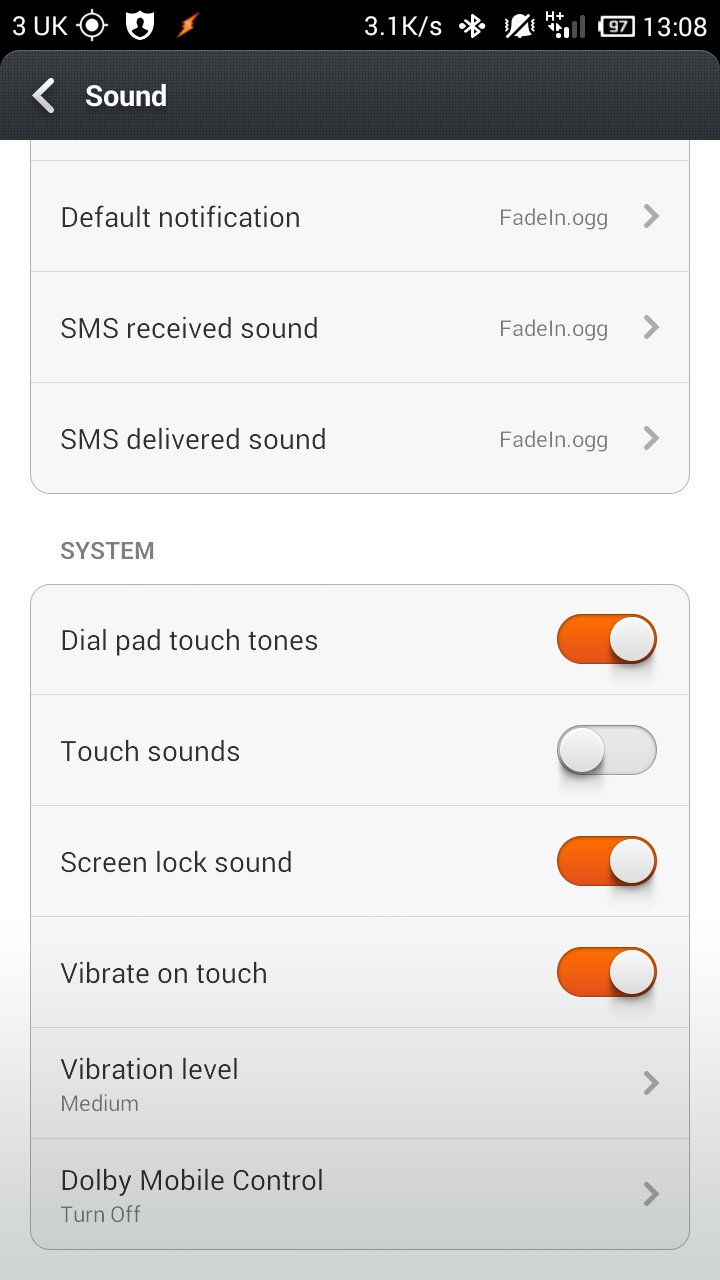
Task: Disable Dial pad touch tones
Action: tap(606, 640)
